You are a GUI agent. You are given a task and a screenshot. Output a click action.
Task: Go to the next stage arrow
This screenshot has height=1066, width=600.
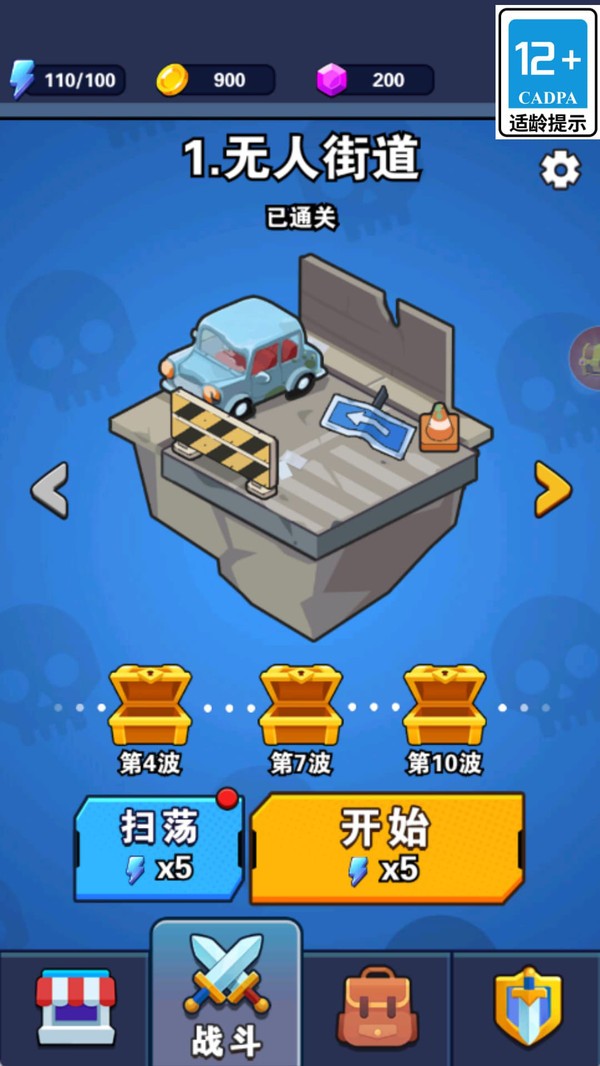pyautogui.click(x=553, y=489)
